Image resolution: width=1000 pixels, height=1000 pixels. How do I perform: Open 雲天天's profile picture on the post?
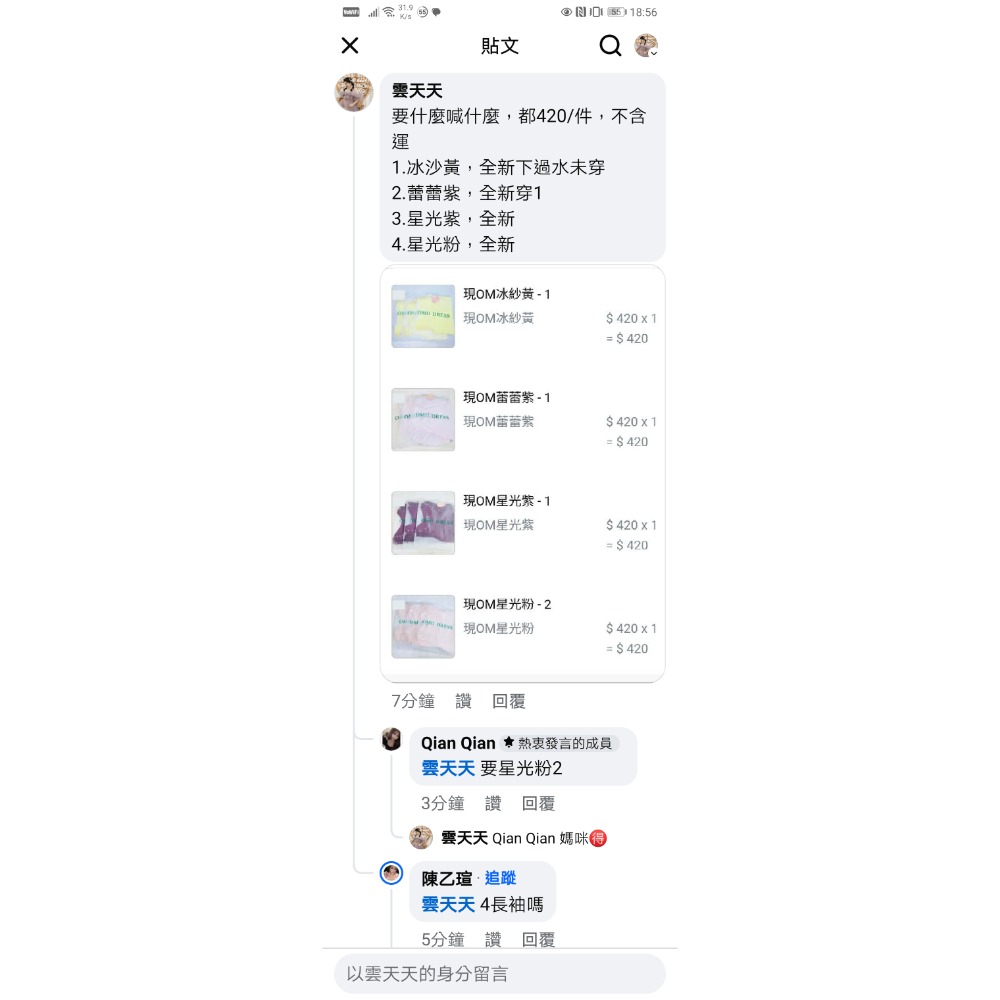pos(353,92)
